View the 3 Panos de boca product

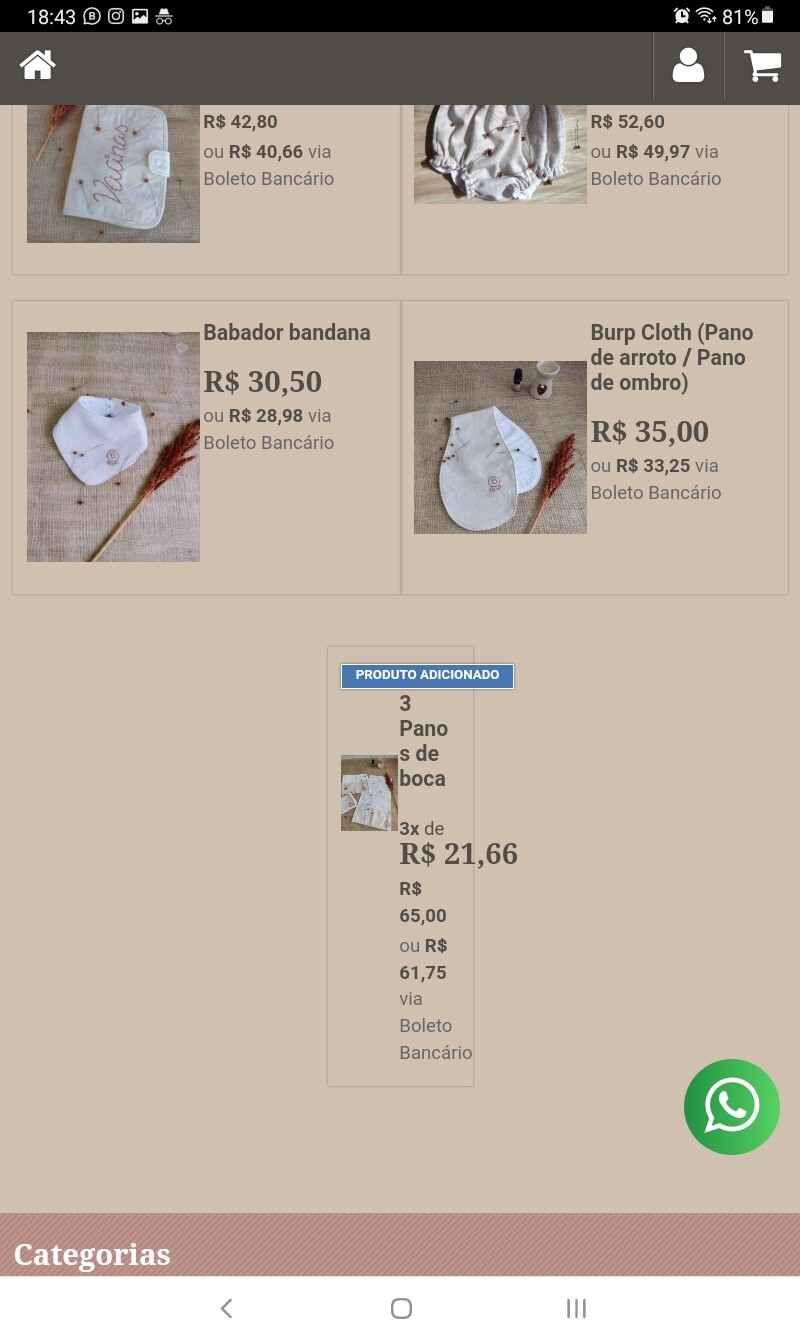point(423,741)
